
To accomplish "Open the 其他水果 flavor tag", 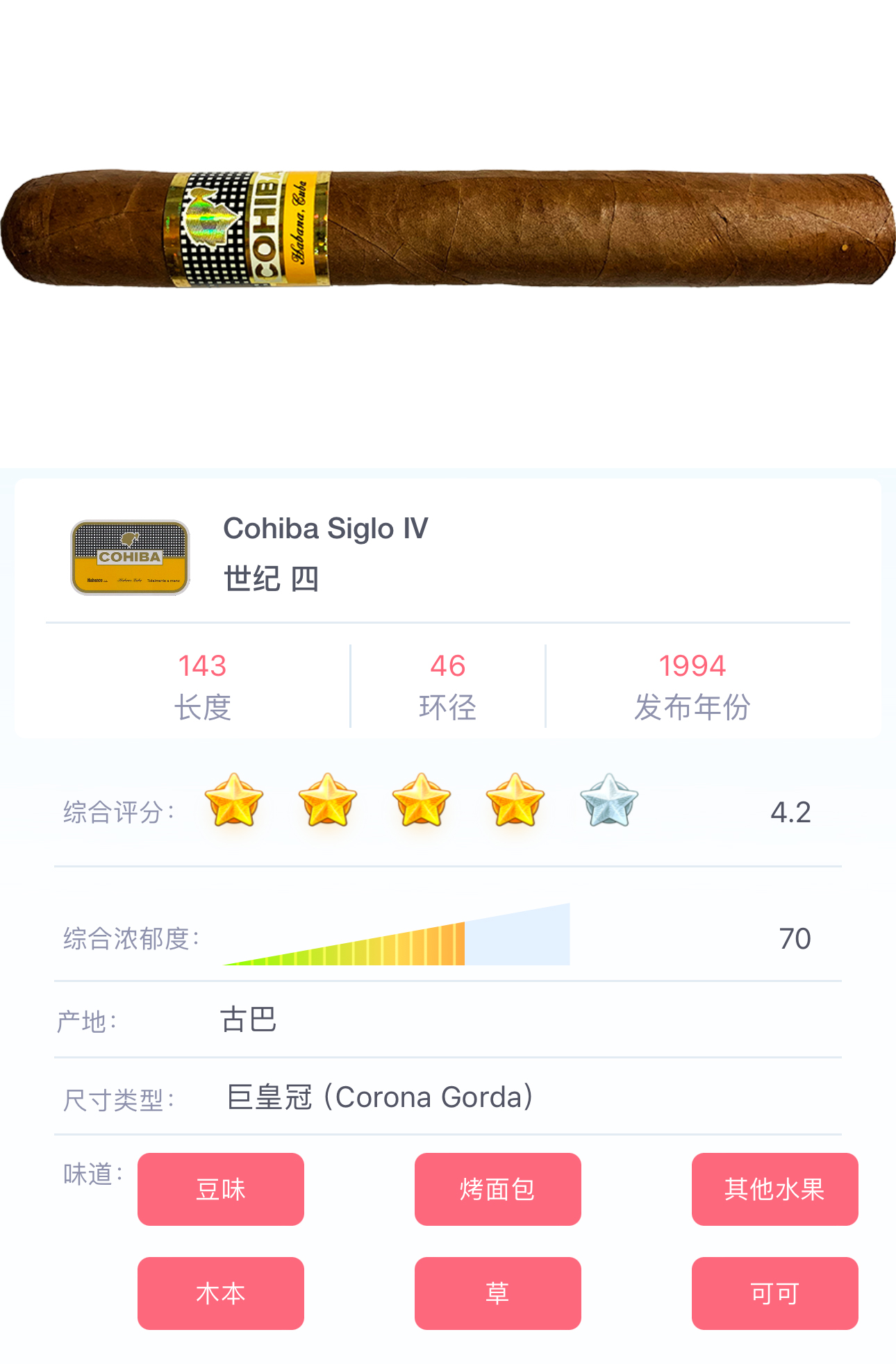I will coord(774,1189).
